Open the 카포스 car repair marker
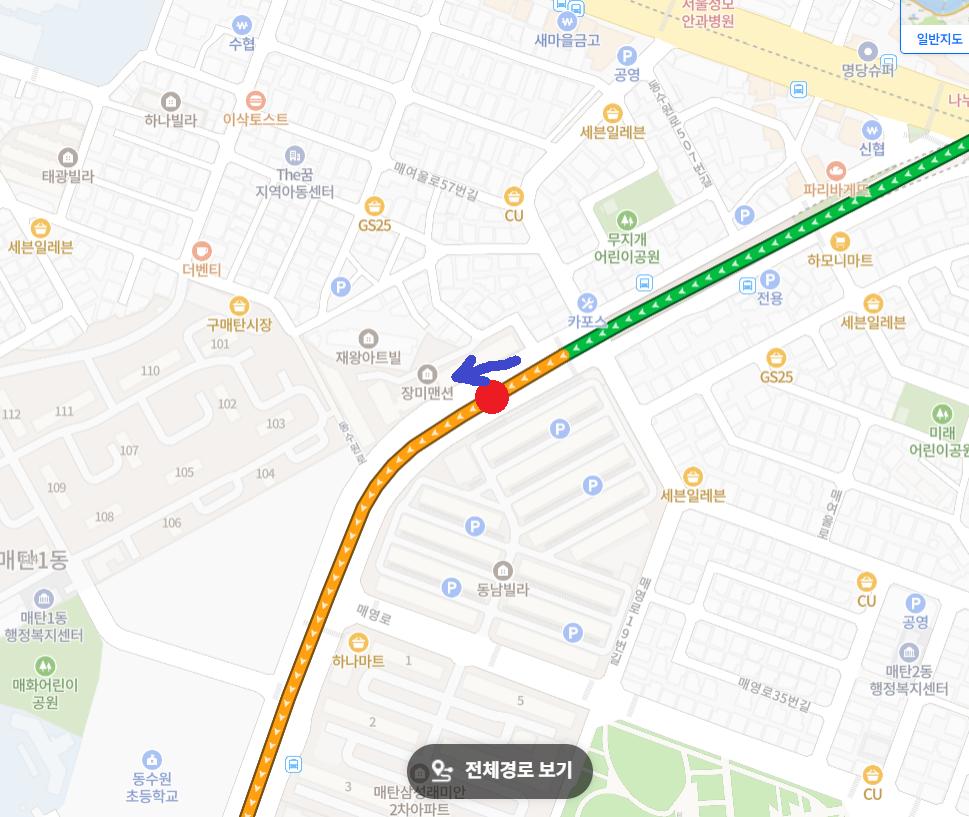Screen dimensions: 969x817 tap(587, 302)
